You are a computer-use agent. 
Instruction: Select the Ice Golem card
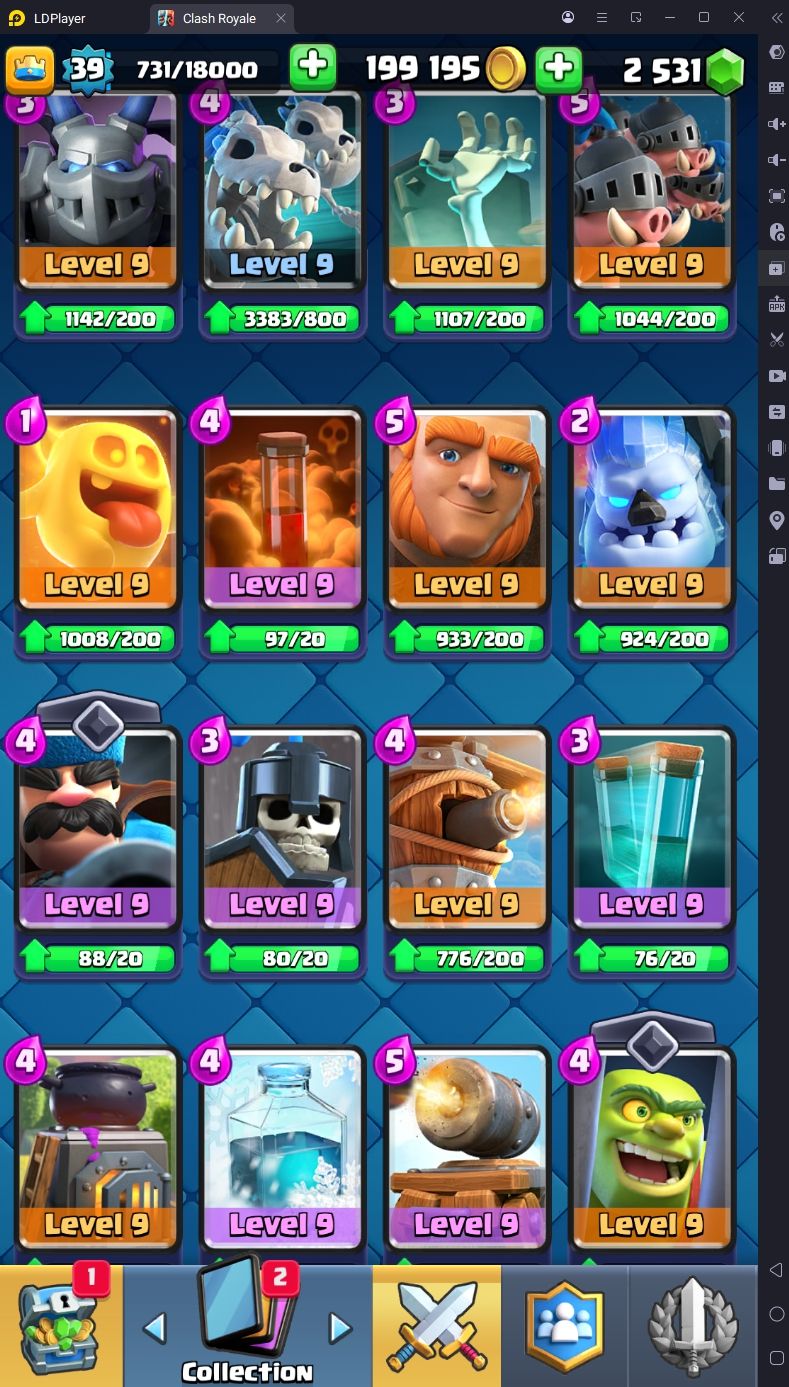651,510
